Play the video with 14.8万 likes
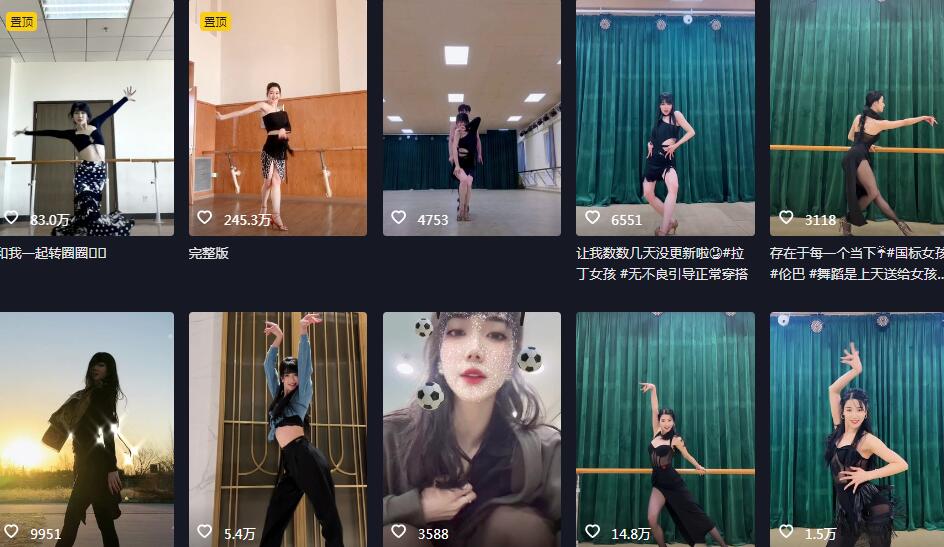This screenshot has width=944, height=547. (x=665, y=429)
